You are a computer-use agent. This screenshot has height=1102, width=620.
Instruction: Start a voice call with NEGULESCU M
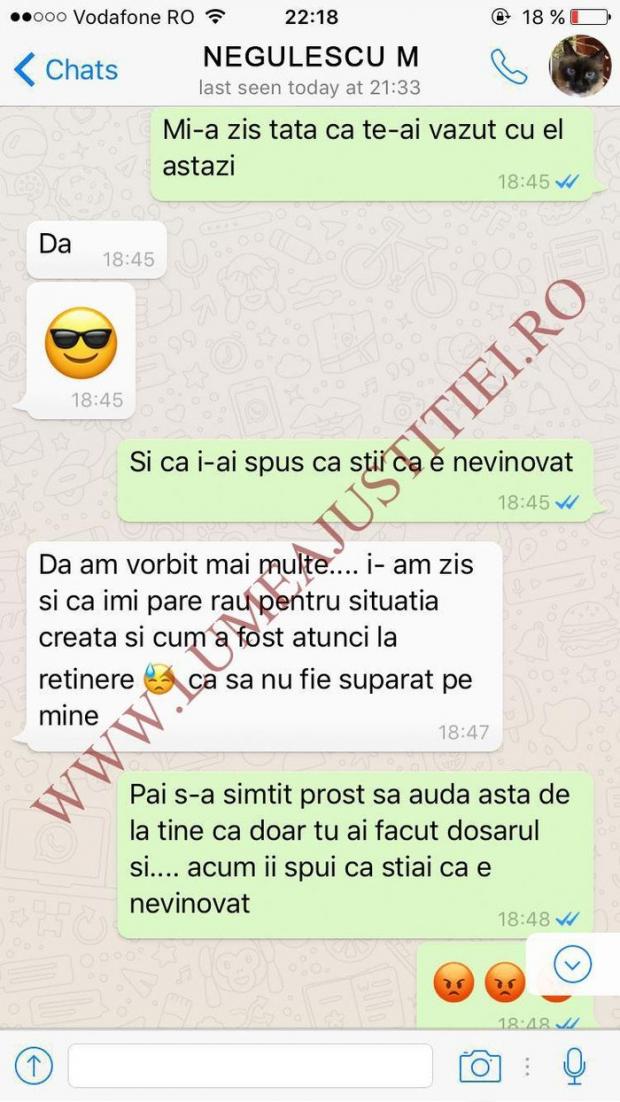point(508,67)
